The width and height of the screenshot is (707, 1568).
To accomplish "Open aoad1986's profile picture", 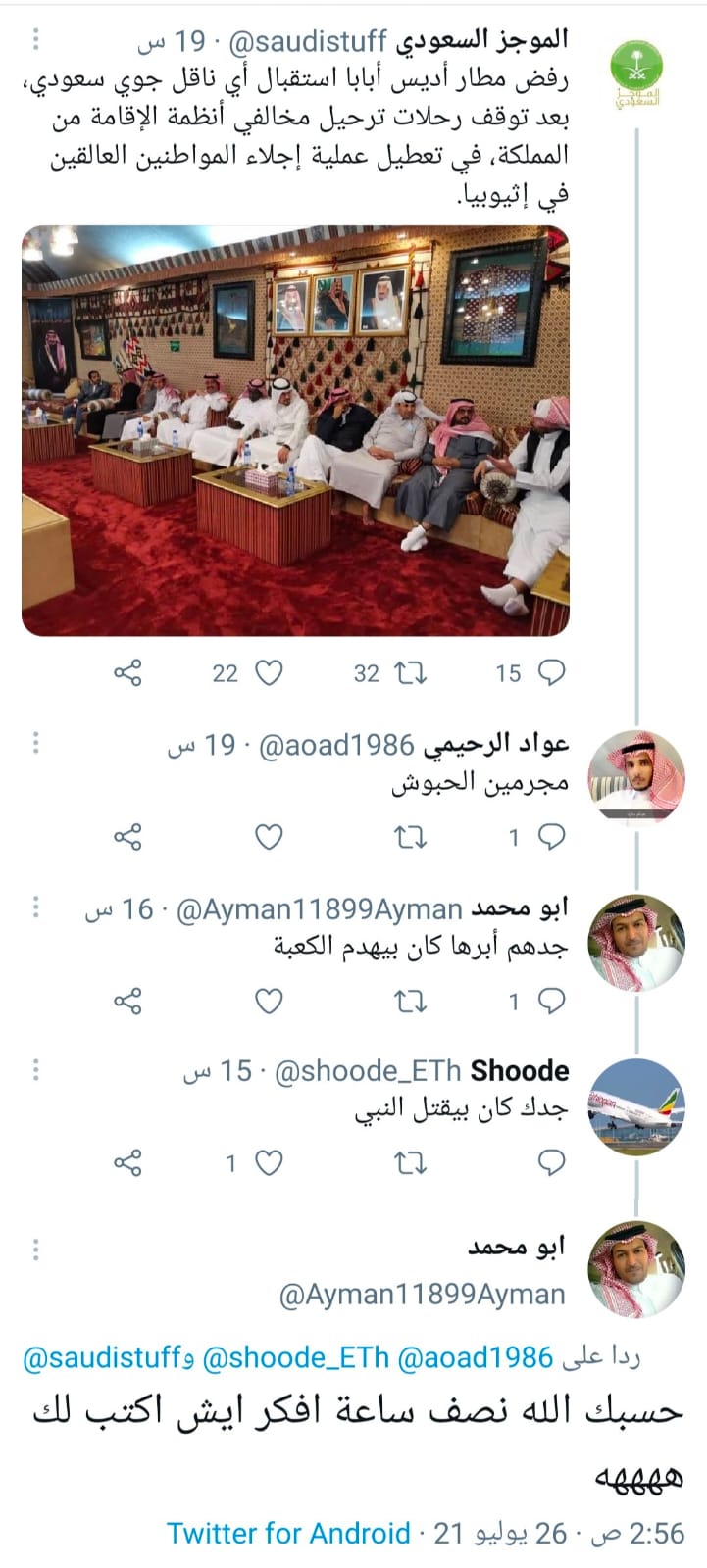I will [636, 779].
